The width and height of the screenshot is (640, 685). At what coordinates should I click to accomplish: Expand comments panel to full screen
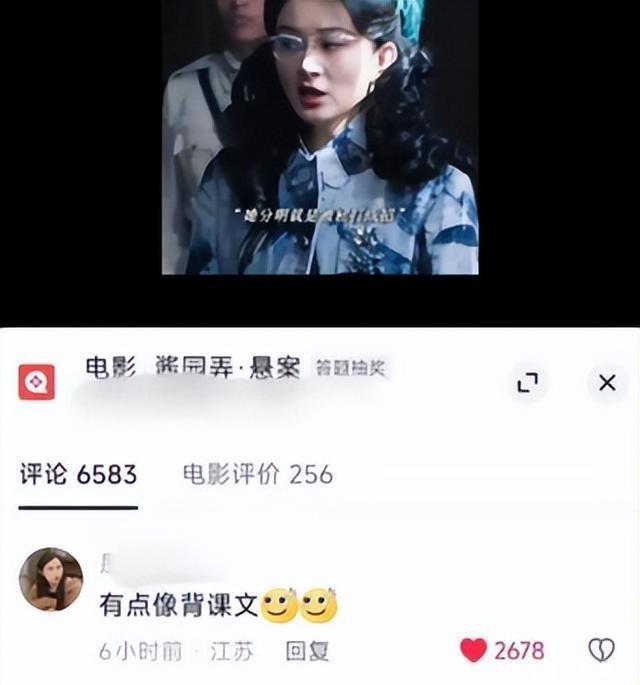527,382
